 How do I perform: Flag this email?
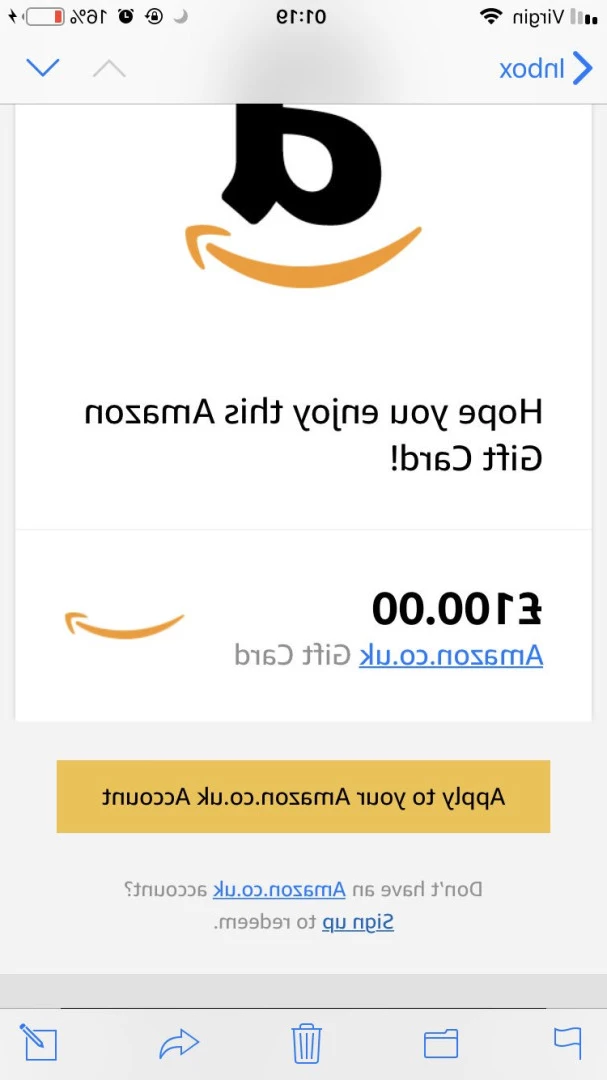[567, 1042]
